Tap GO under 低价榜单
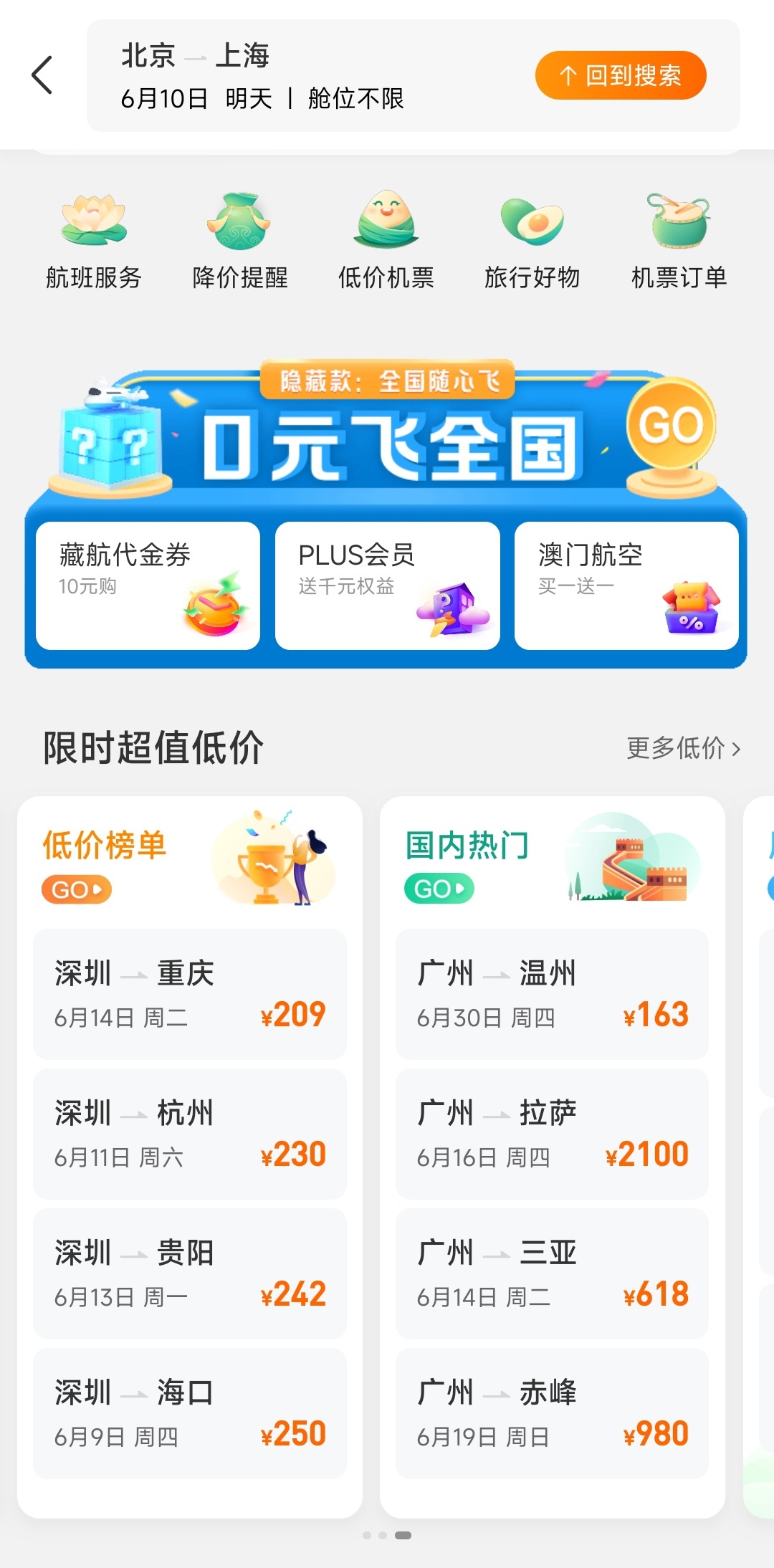The width and height of the screenshot is (774, 1568). point(77,889)
